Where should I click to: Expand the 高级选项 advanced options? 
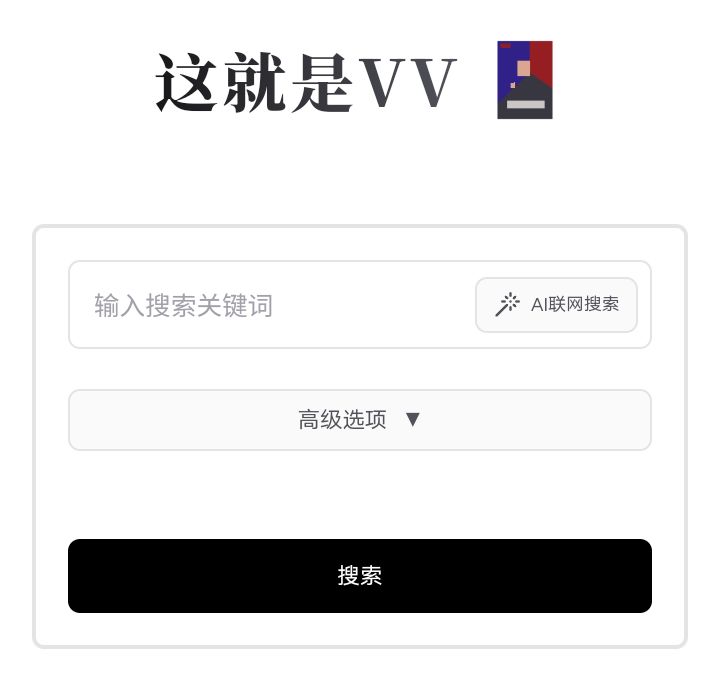(359, 420)
